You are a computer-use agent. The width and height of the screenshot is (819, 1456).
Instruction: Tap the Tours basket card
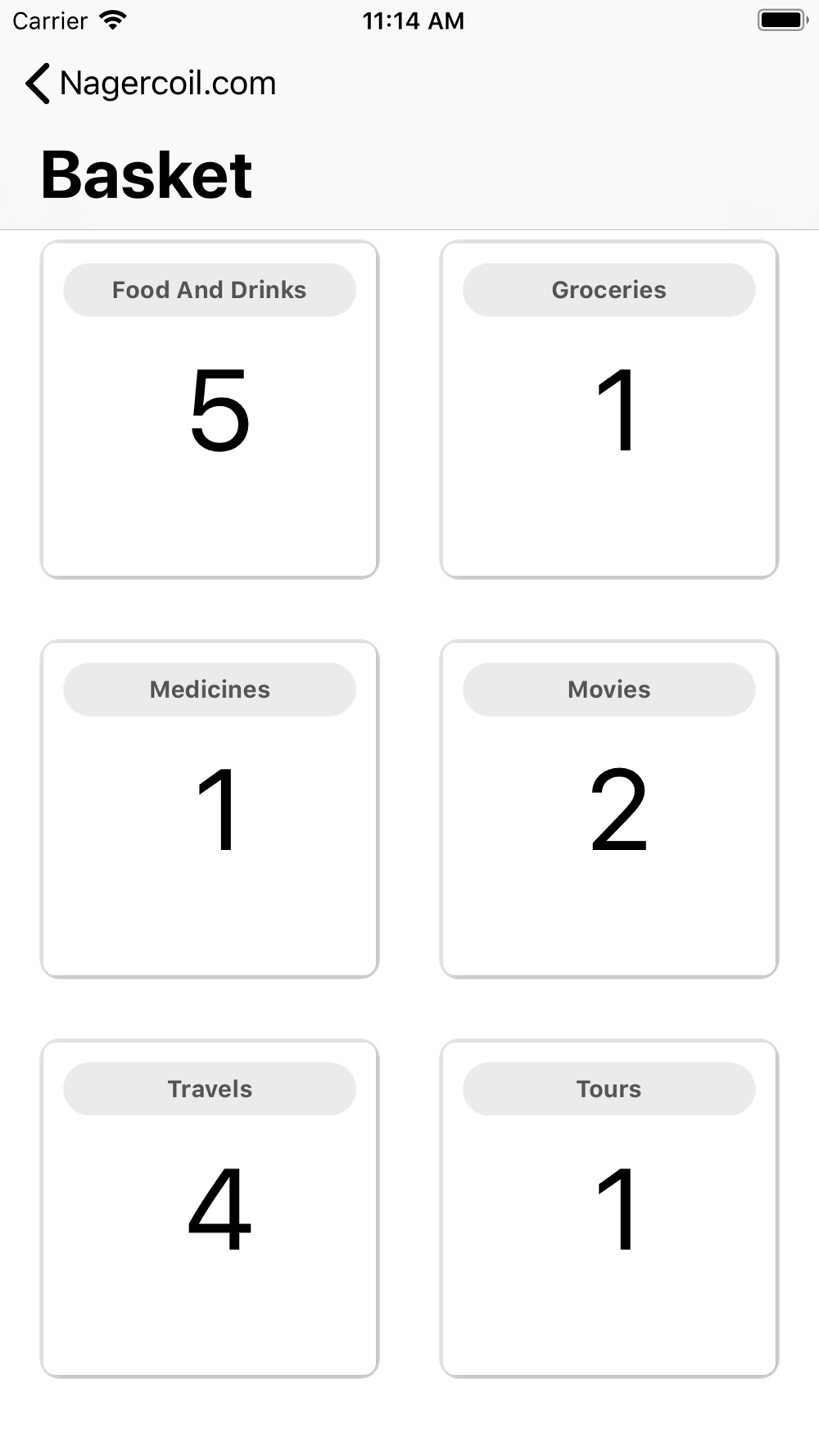click(609, 1209)
